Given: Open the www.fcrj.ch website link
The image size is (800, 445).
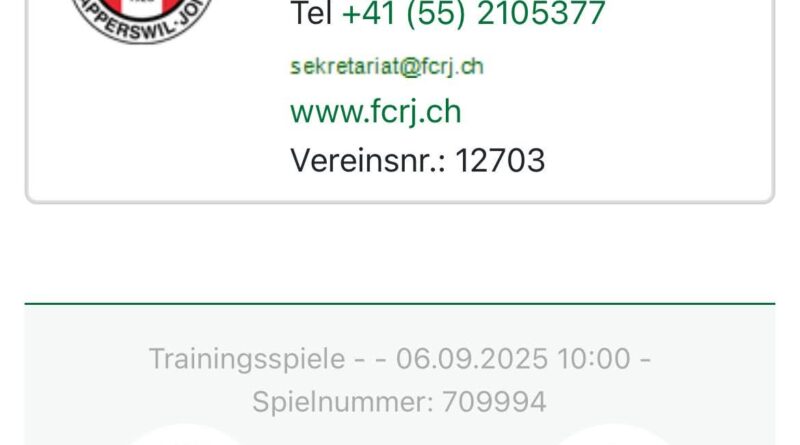Looking at the screenshot, I should click(375, 111).
